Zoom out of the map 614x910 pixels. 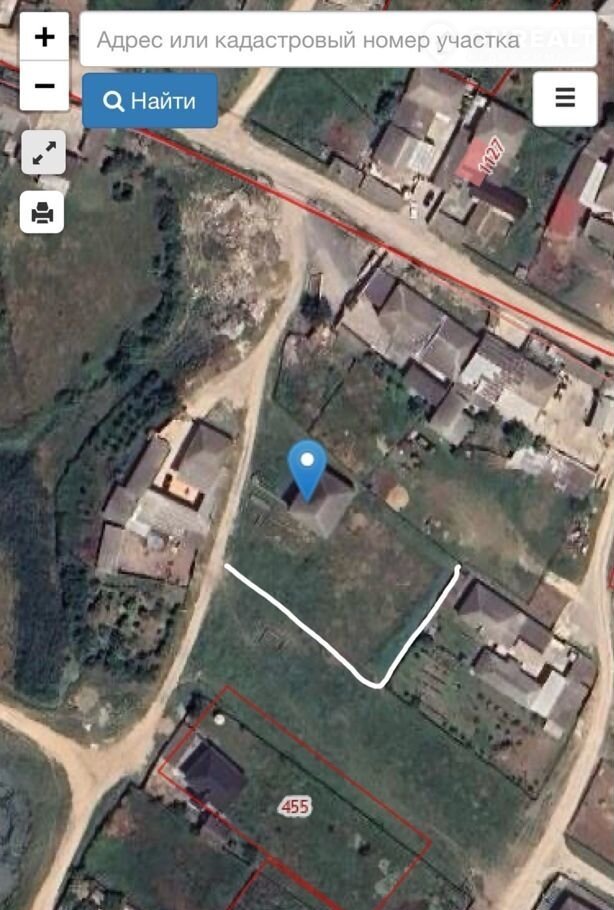click(x=44, y=86)
